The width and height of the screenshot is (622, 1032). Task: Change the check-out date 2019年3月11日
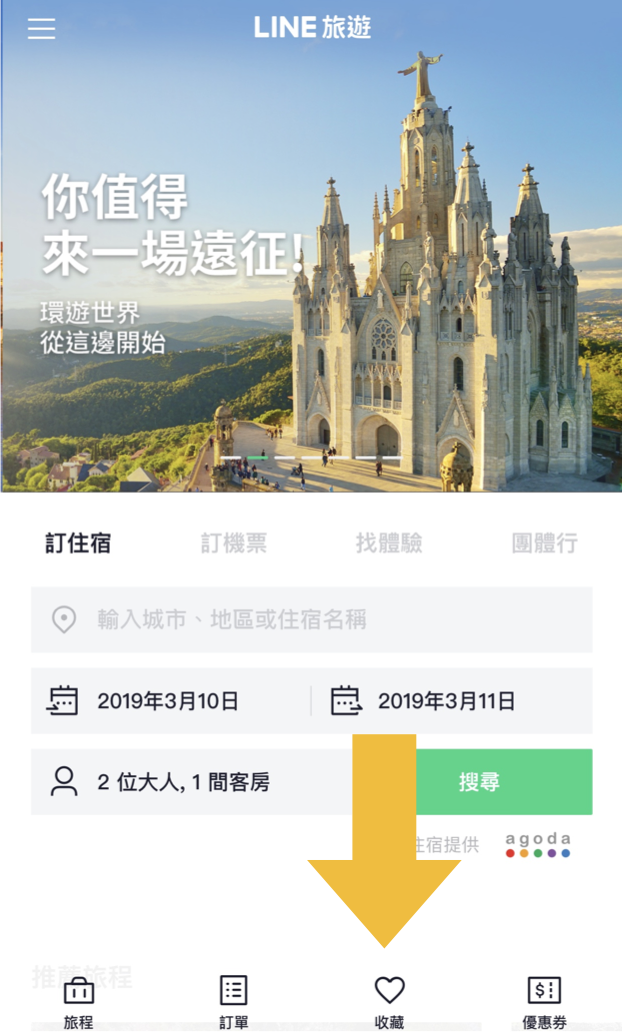point(450,701)
